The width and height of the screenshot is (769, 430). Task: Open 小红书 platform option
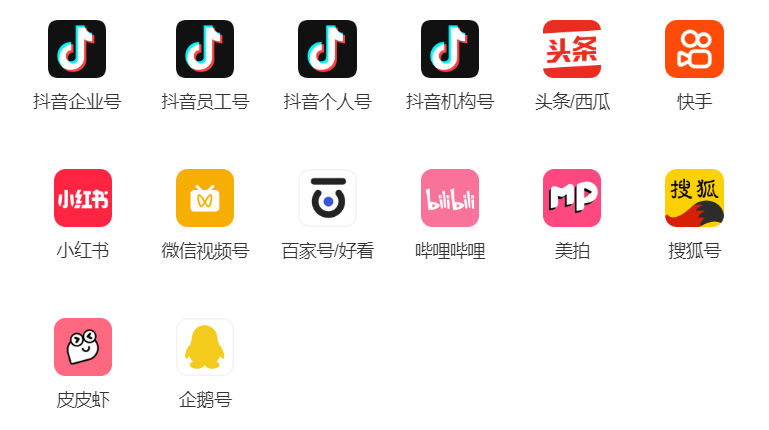click(x=83, y=198)
